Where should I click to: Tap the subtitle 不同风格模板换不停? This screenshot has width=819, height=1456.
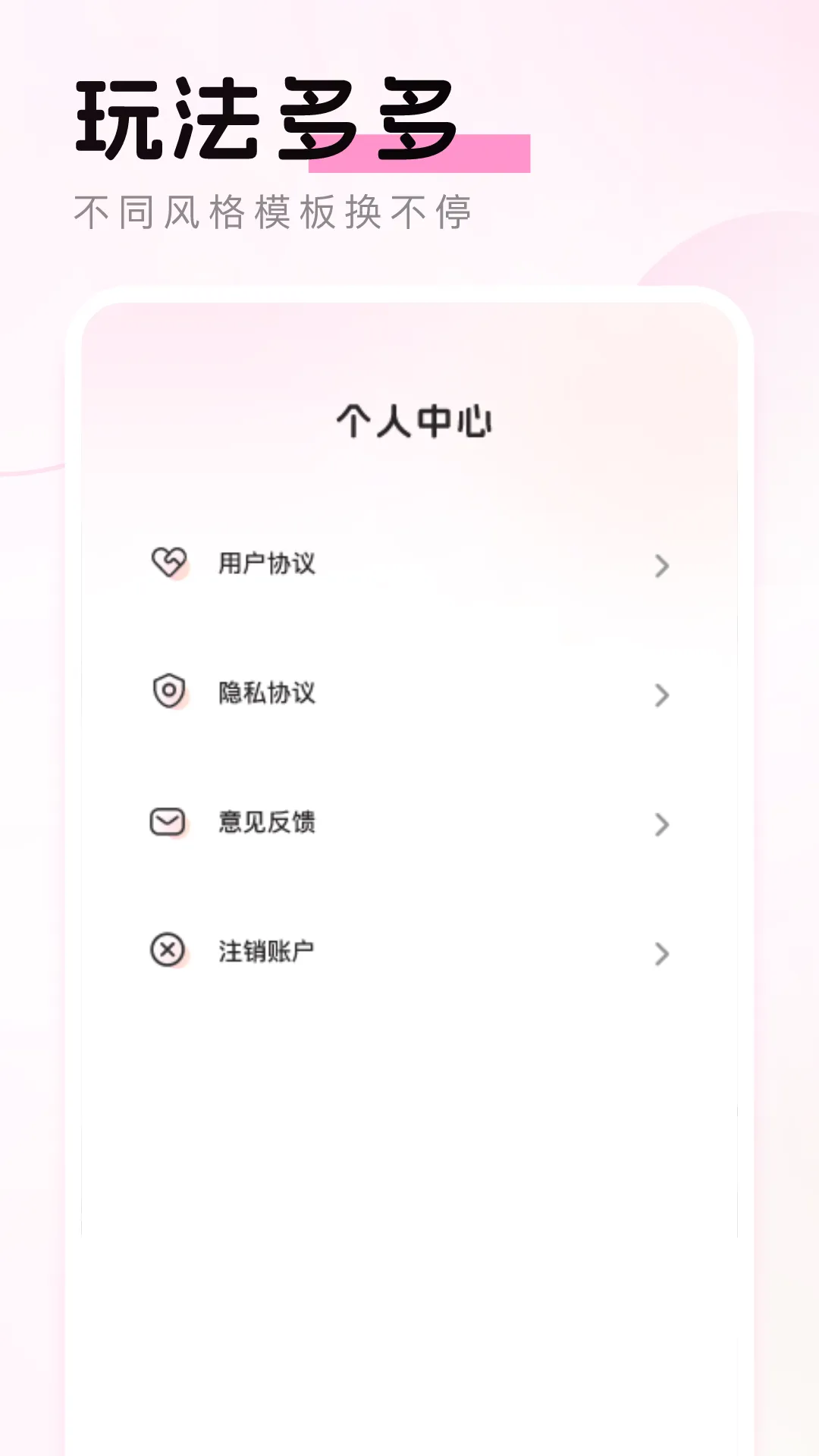(x=273, y=212)
